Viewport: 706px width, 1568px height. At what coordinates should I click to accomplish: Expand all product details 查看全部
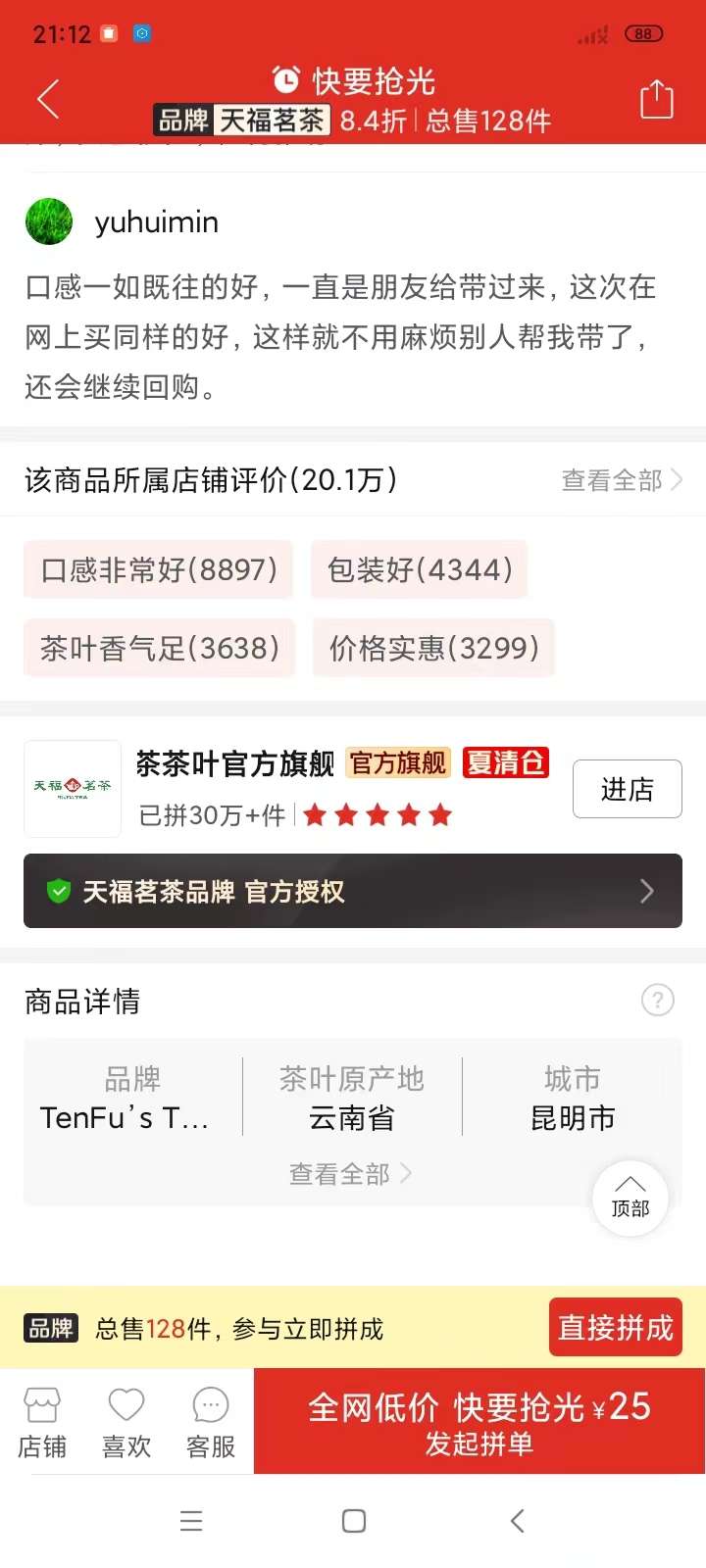point(350,1174)
